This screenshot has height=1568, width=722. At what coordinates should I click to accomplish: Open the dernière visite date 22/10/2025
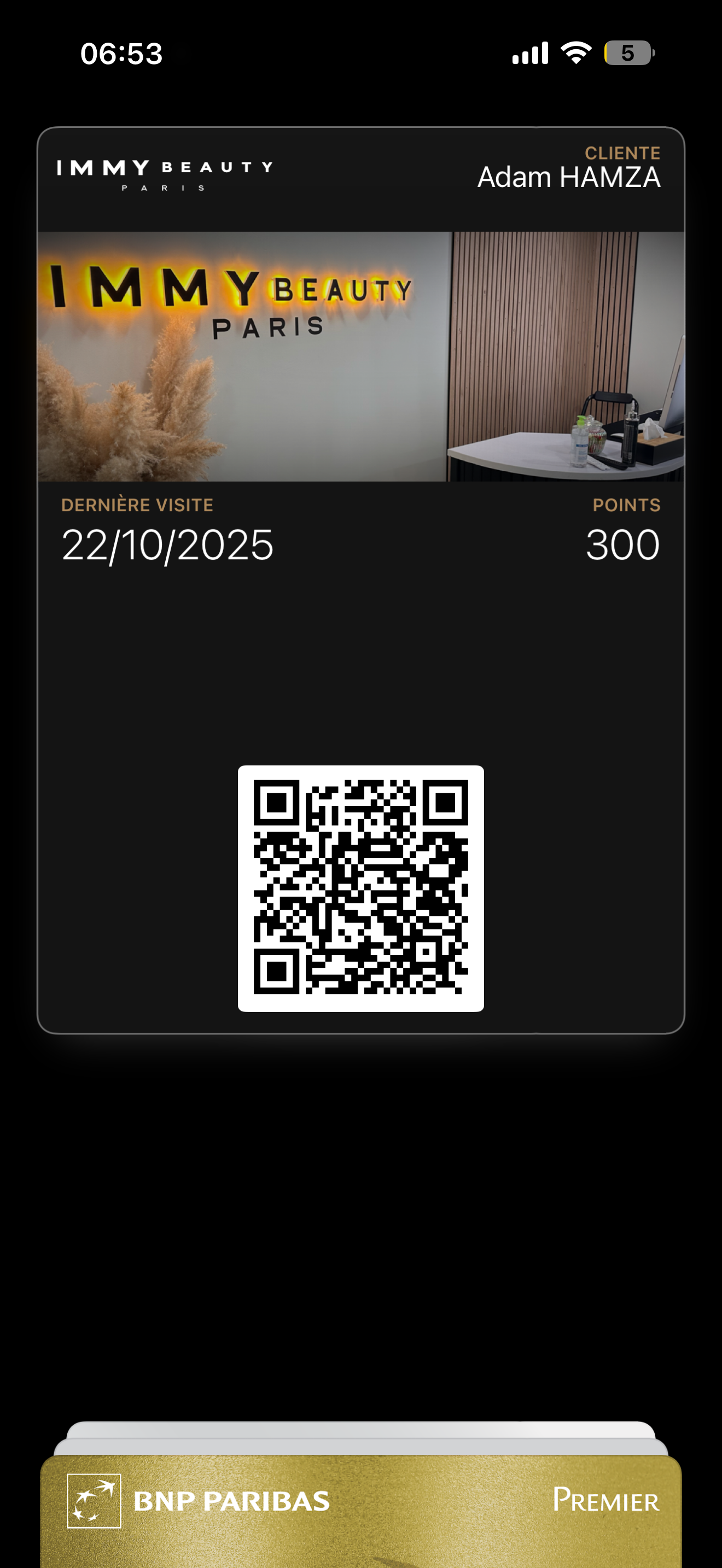[x=167, y=546]
